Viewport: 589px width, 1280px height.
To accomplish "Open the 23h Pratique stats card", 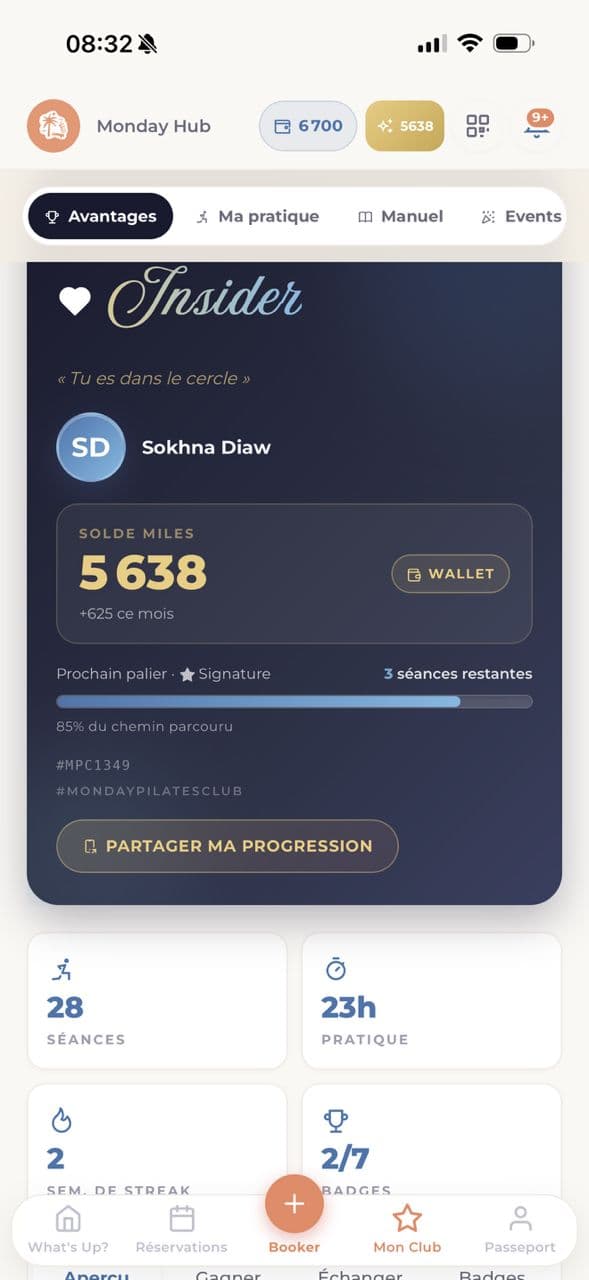I will [431, 1001].
